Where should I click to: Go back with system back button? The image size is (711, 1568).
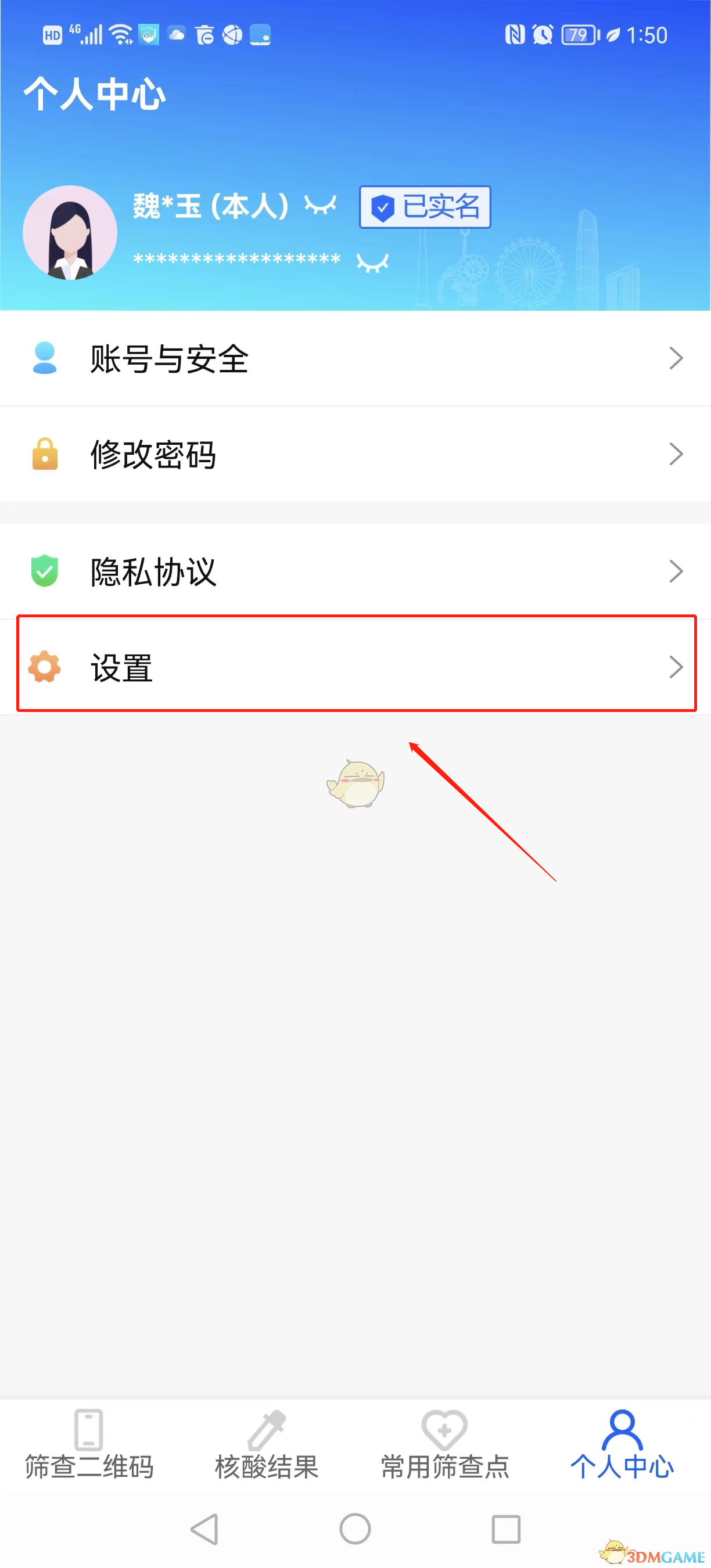[205, 1529]
